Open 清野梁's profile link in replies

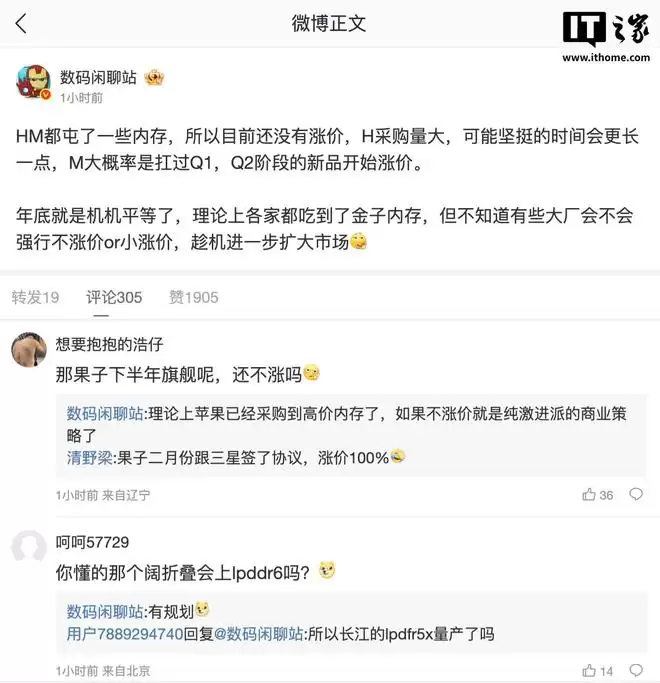pos(89,458)
